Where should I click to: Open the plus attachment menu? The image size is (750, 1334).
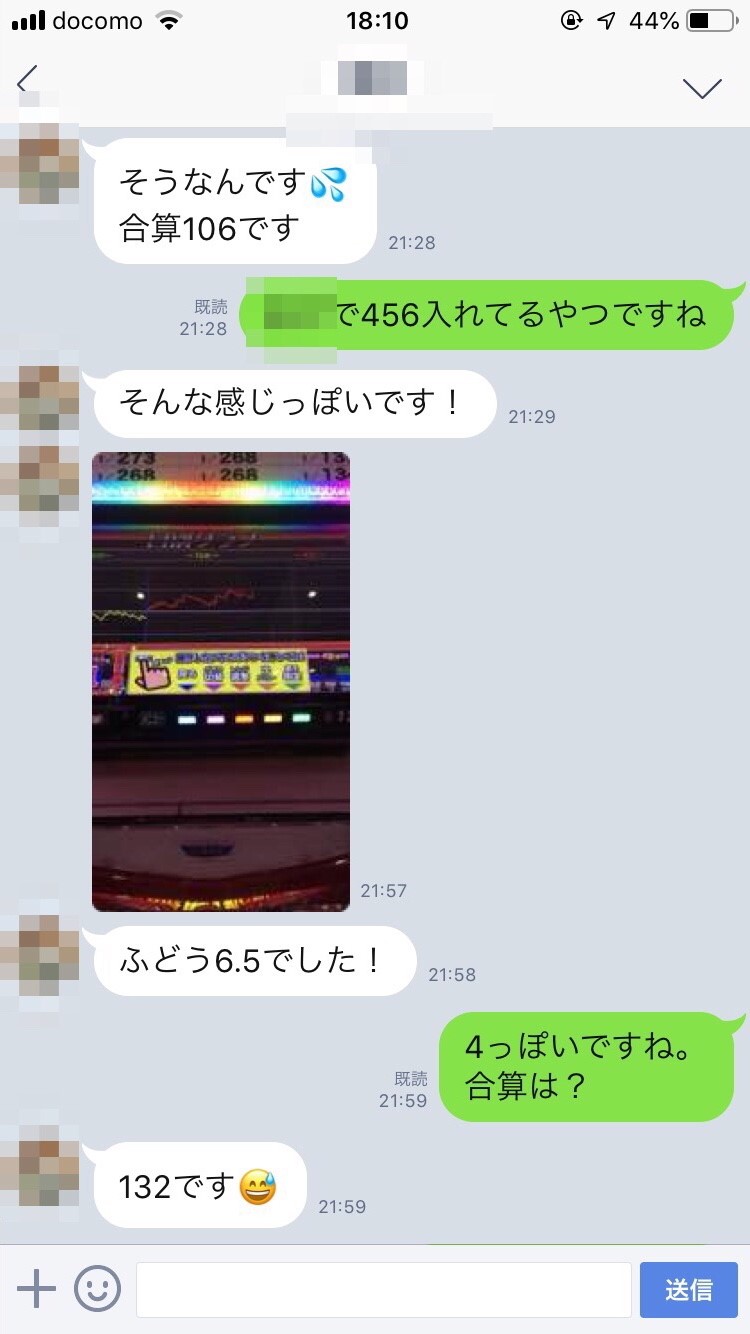(x=36, y=1289)
